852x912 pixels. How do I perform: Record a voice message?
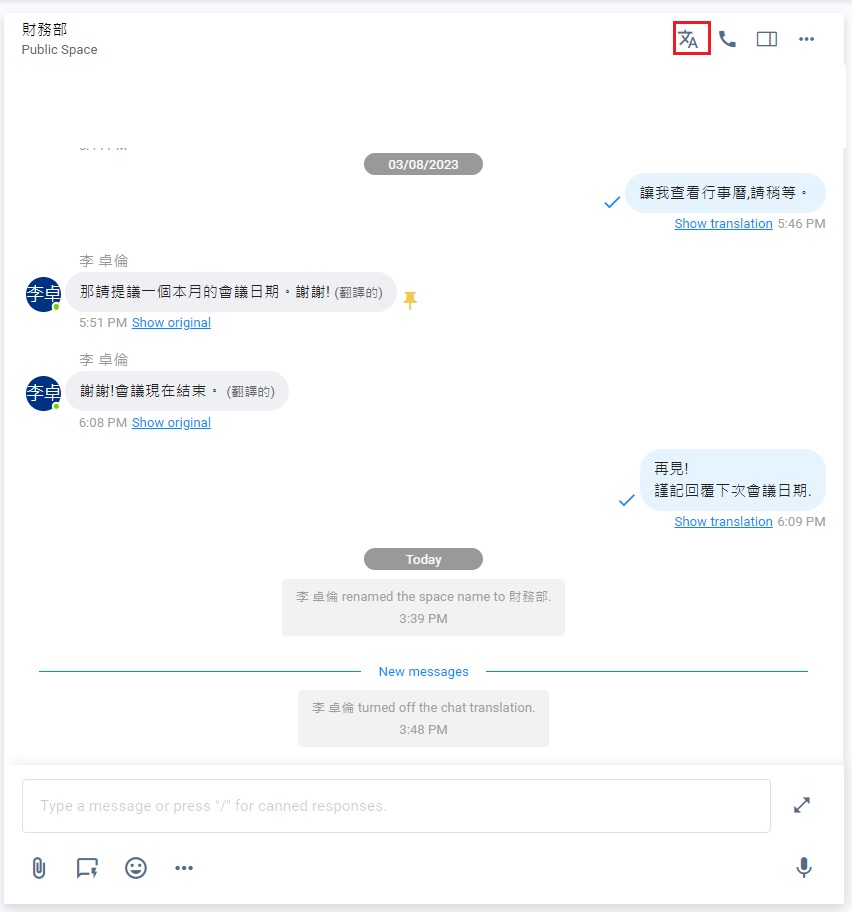[804, 868]
